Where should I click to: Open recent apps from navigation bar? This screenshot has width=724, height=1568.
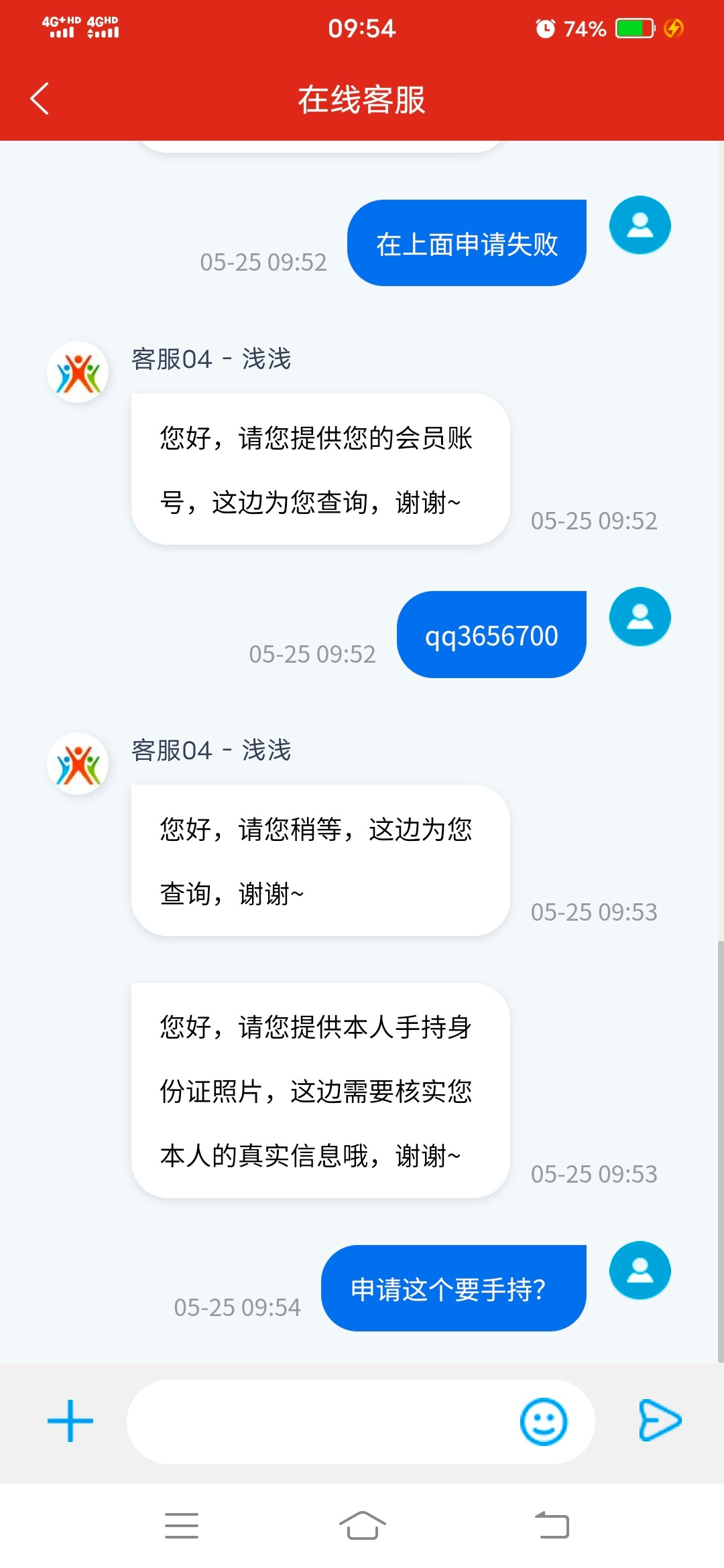[182, 1526]
